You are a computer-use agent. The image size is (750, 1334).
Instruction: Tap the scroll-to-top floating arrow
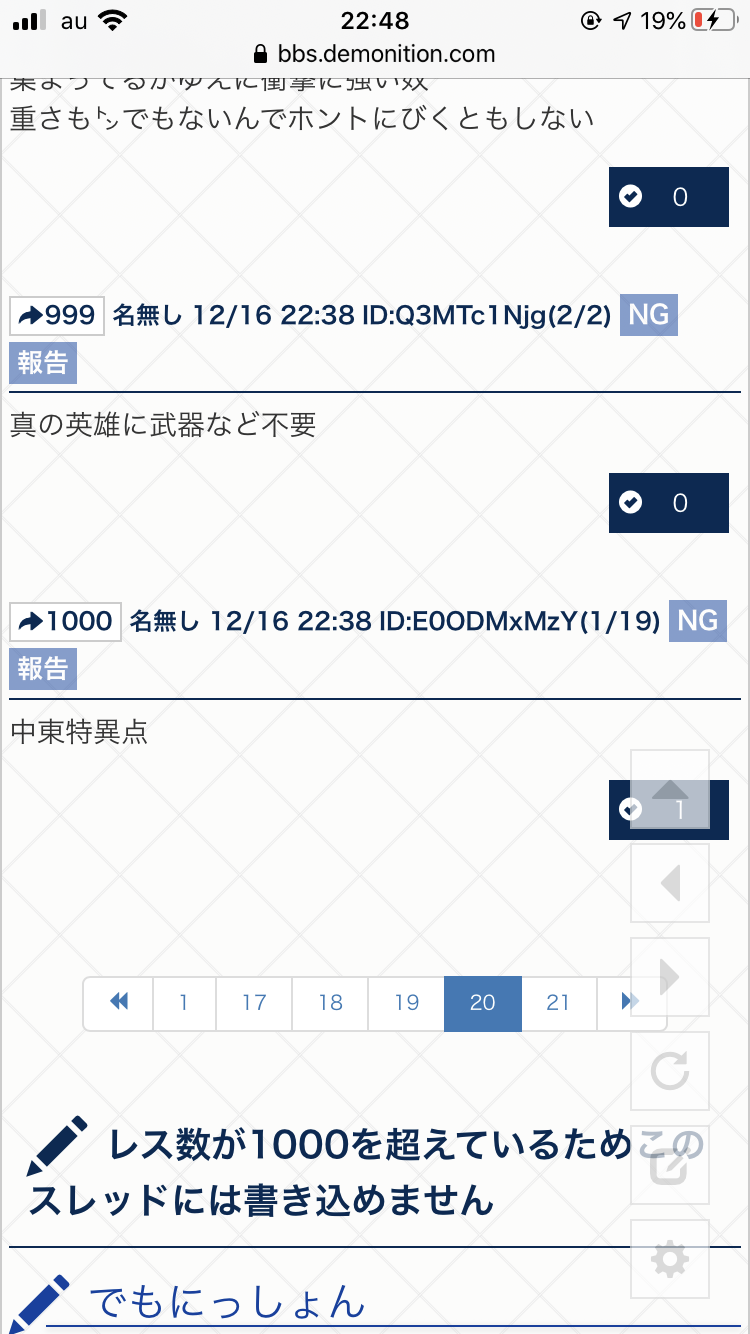[670, 790]
